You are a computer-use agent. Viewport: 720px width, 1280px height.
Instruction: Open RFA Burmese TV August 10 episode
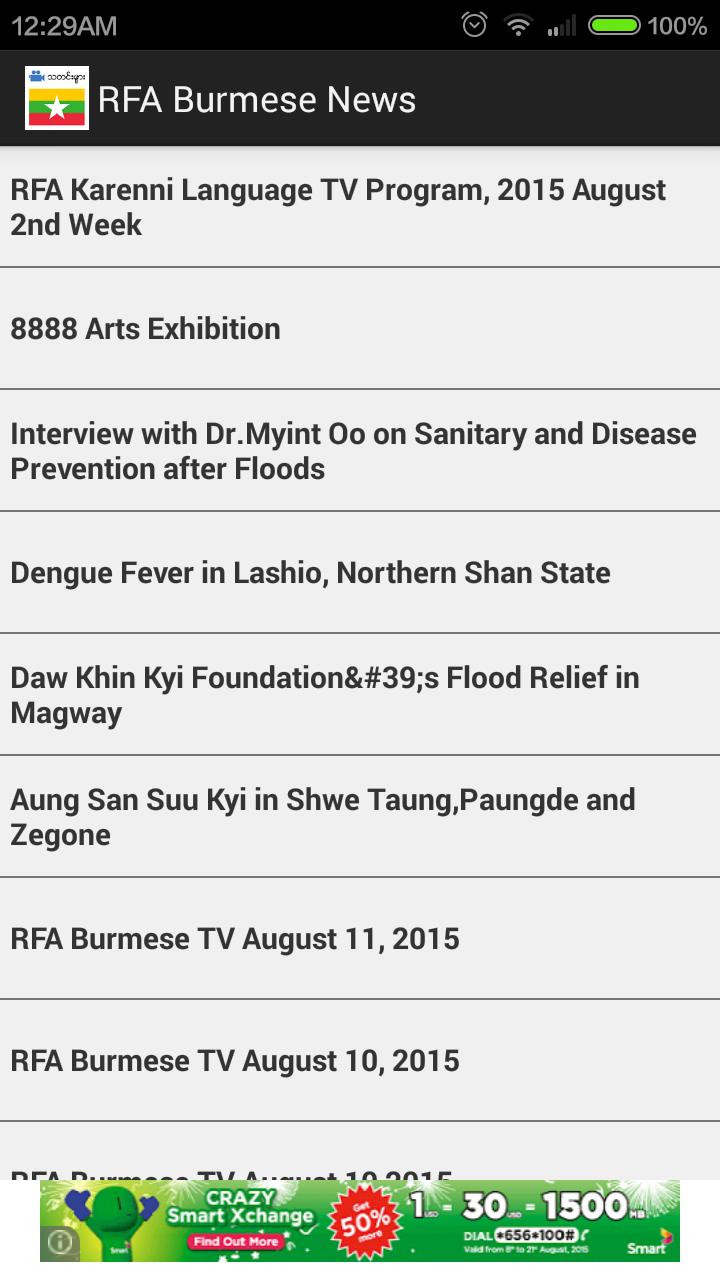(360, 1060)
